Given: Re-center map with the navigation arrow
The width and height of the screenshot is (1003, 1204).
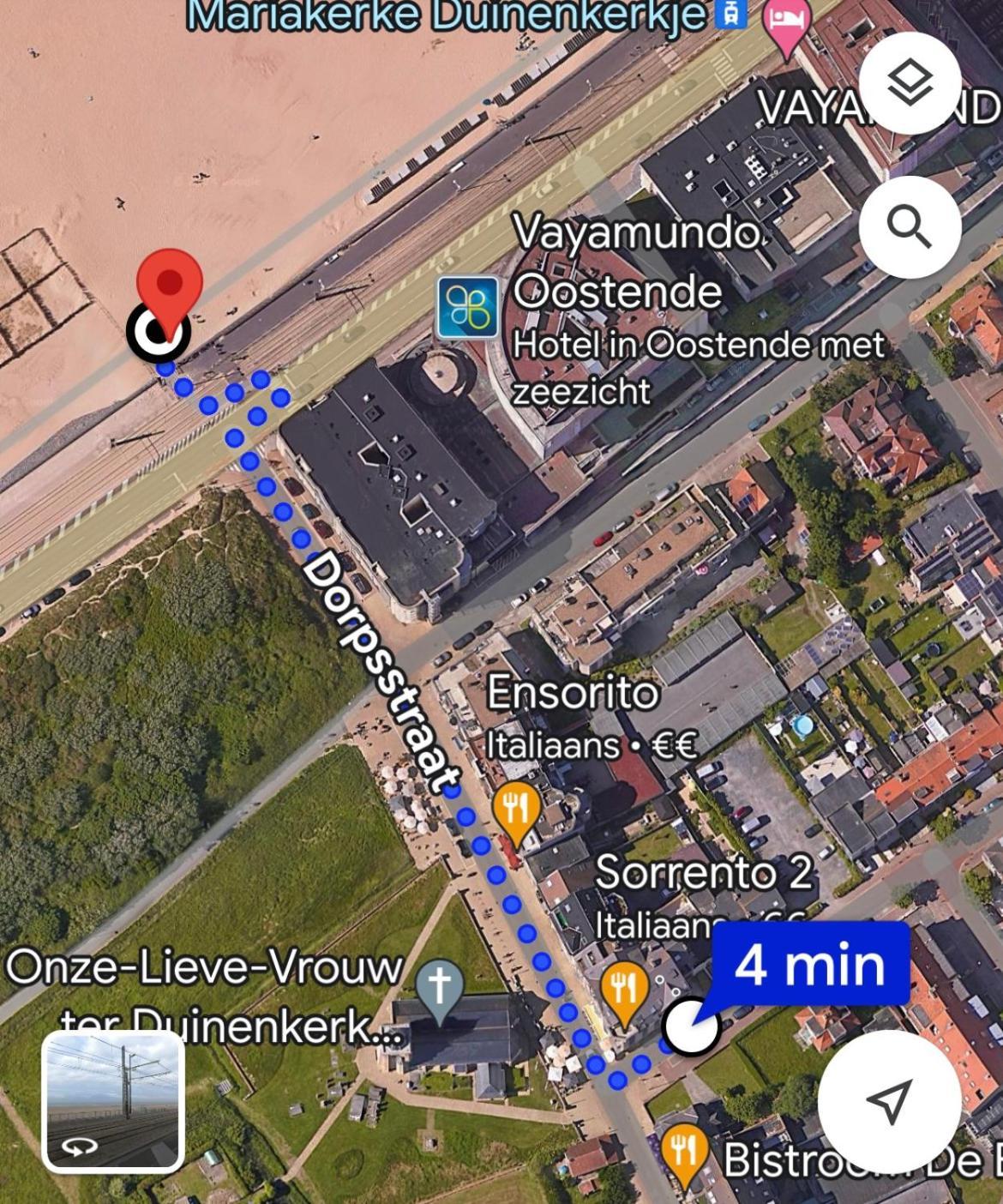Looking at the screenshot, I should pyautogui.click(x=889, y=1100).
